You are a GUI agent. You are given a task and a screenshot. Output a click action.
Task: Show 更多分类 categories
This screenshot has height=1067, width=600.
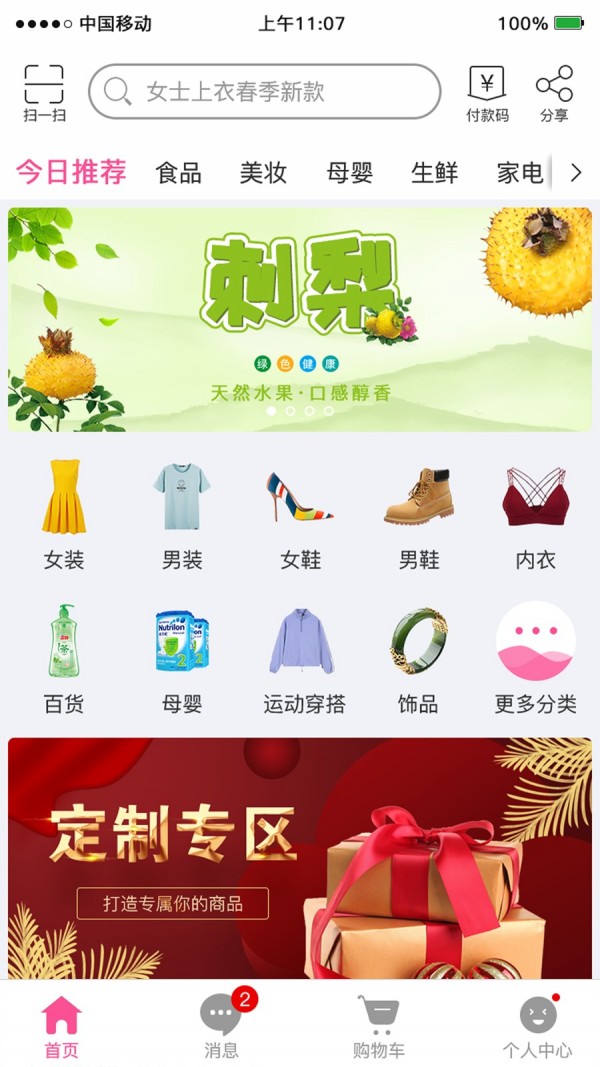[x=535, y=659]
